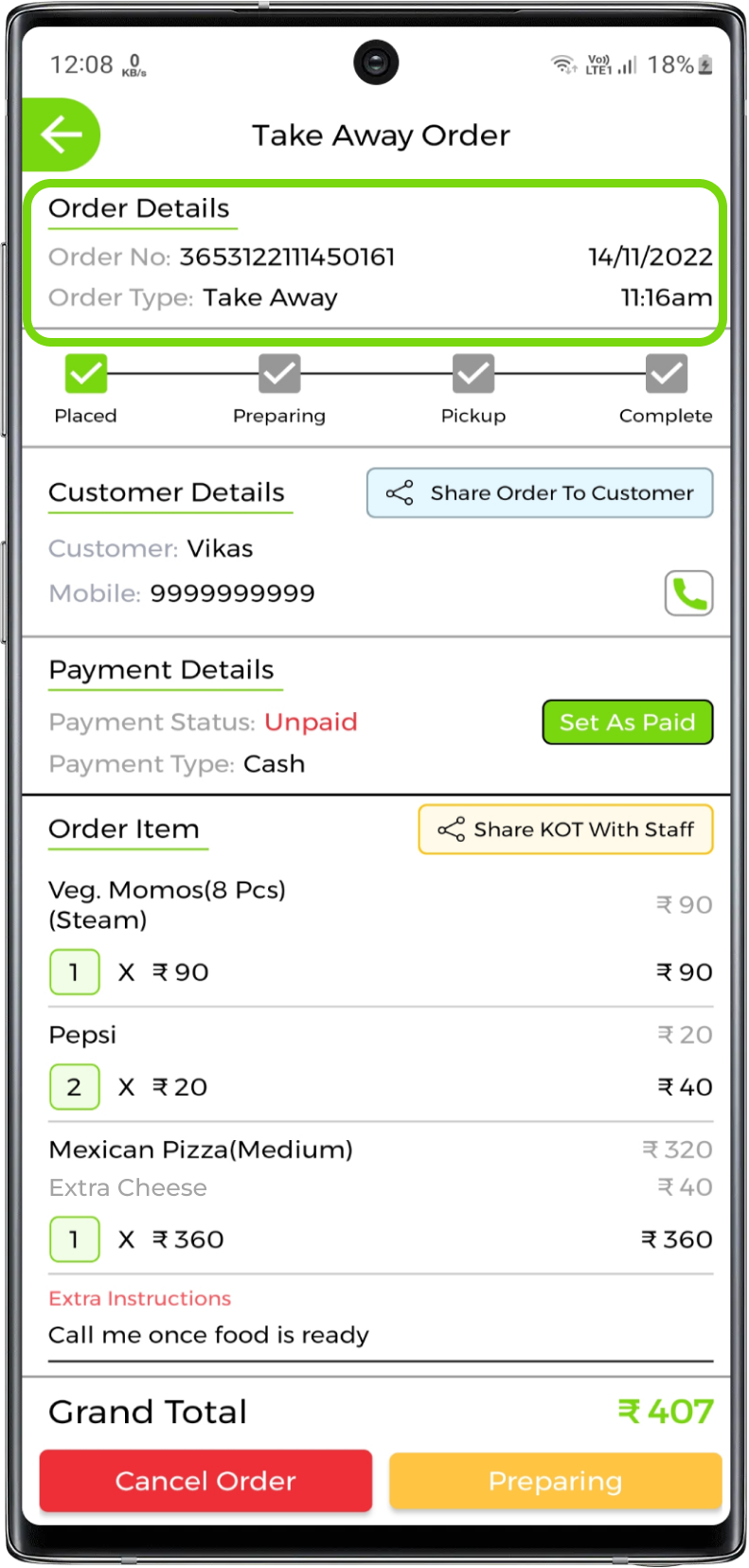749x1568 pixels.
Task: Move order to Preparing with yellow button
Action: tap(555, 1481)
